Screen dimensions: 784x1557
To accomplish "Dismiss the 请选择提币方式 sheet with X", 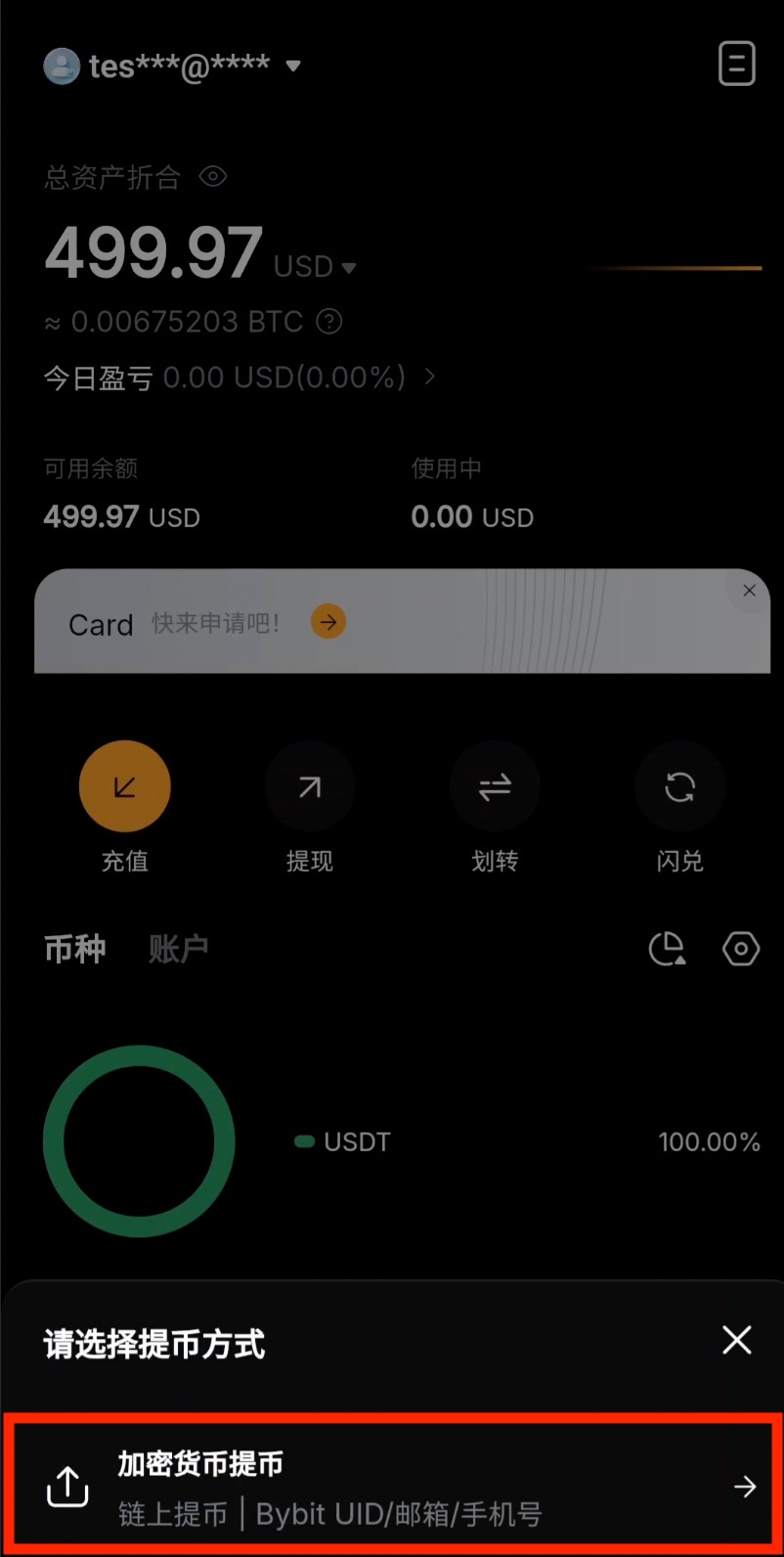I will click(x=736, y=1341).
